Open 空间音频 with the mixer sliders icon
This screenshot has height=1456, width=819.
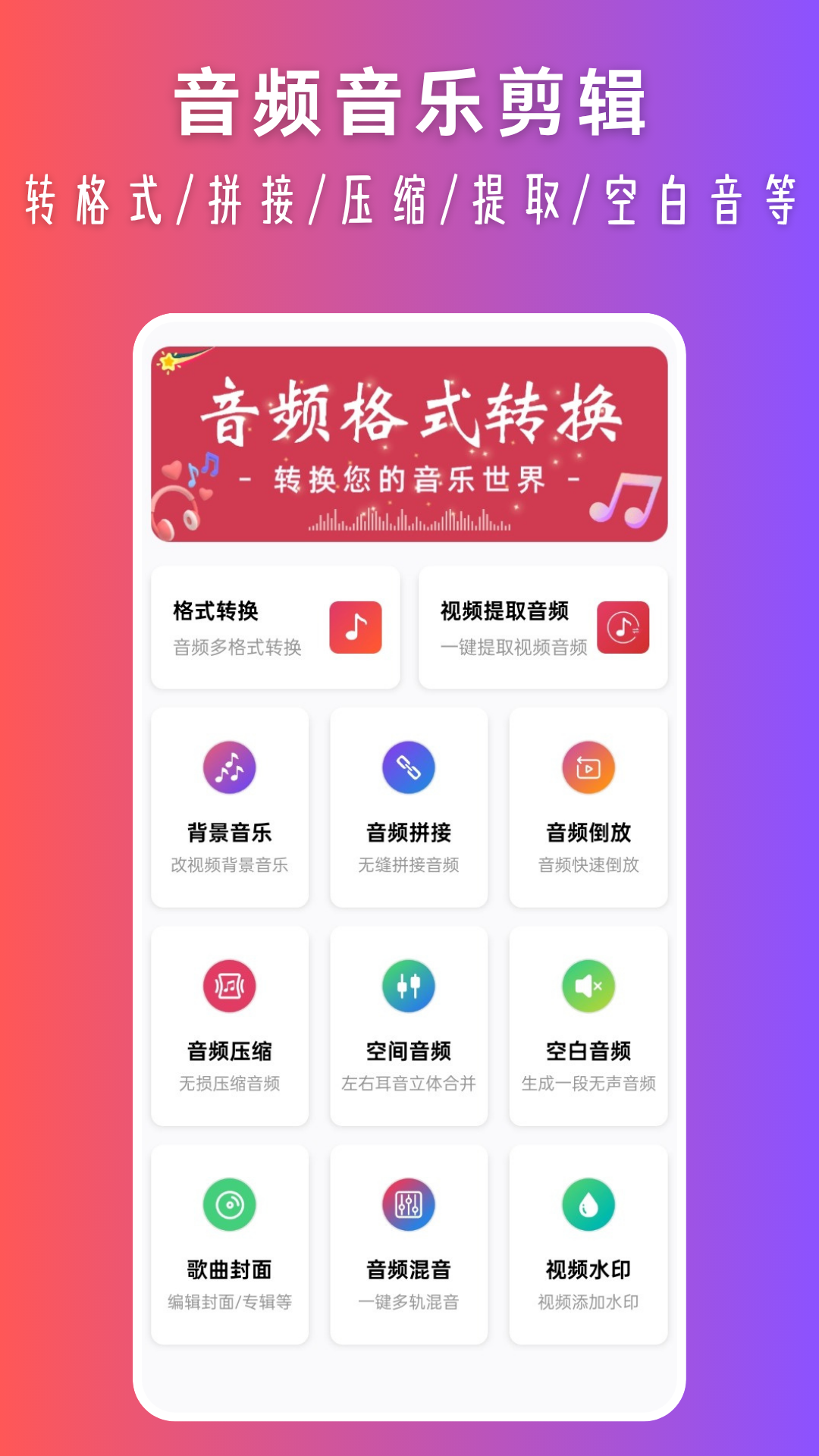[x=409, y=987]
